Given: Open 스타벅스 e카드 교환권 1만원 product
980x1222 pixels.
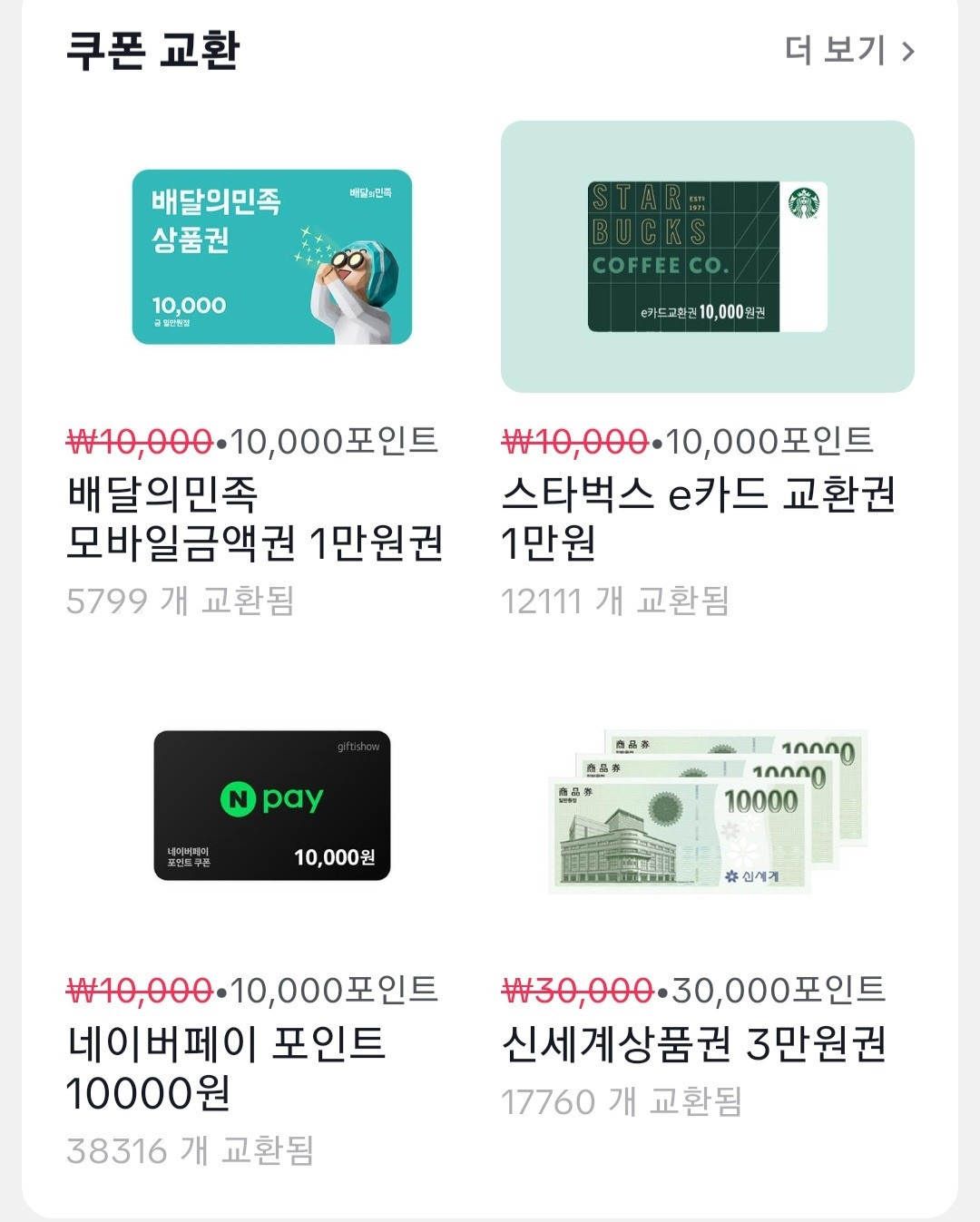Looking at the screenshot, I should pos(699,517).
